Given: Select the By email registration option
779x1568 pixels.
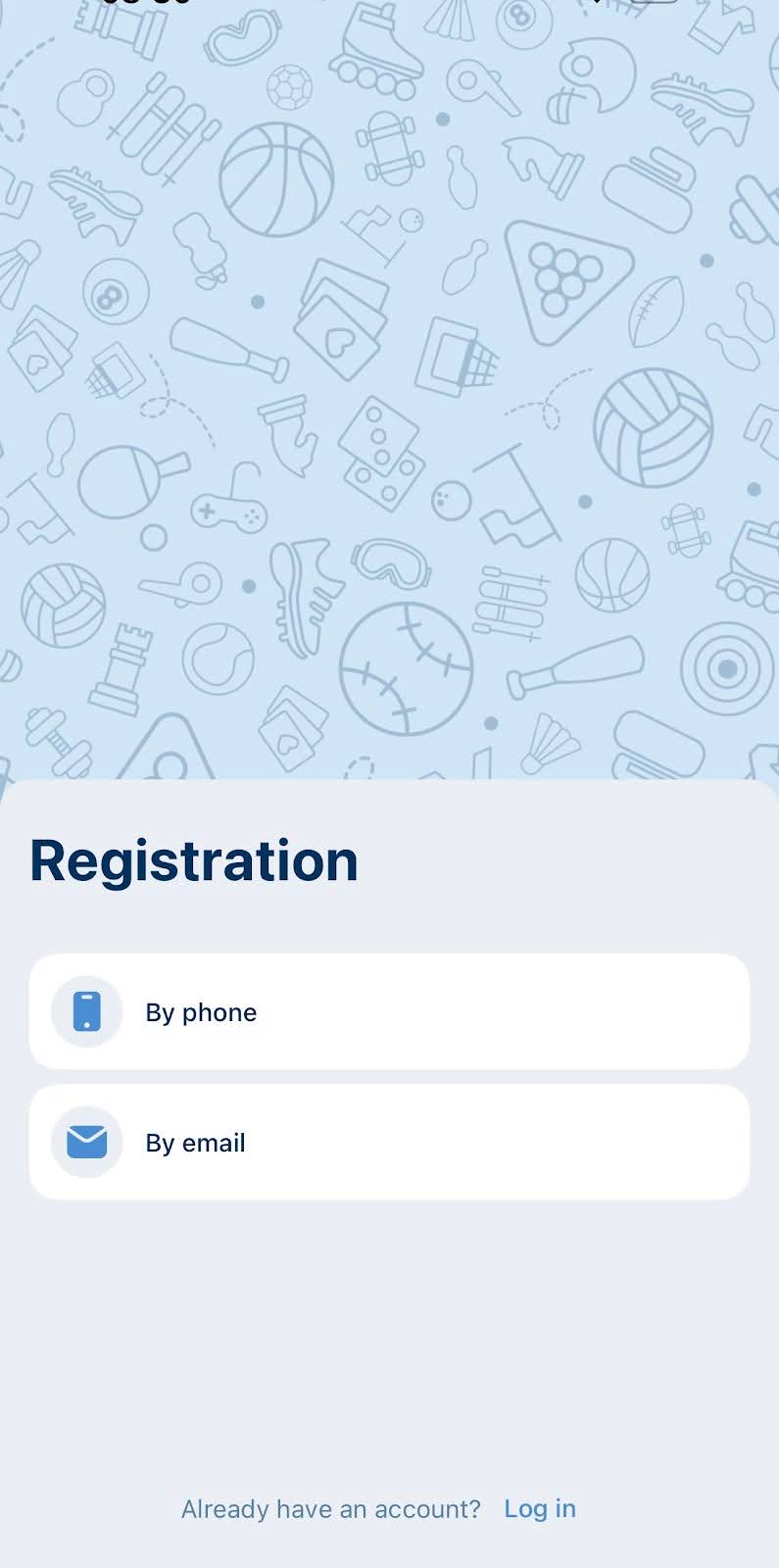Looking at the screenshot, I should click(389, 1142).
